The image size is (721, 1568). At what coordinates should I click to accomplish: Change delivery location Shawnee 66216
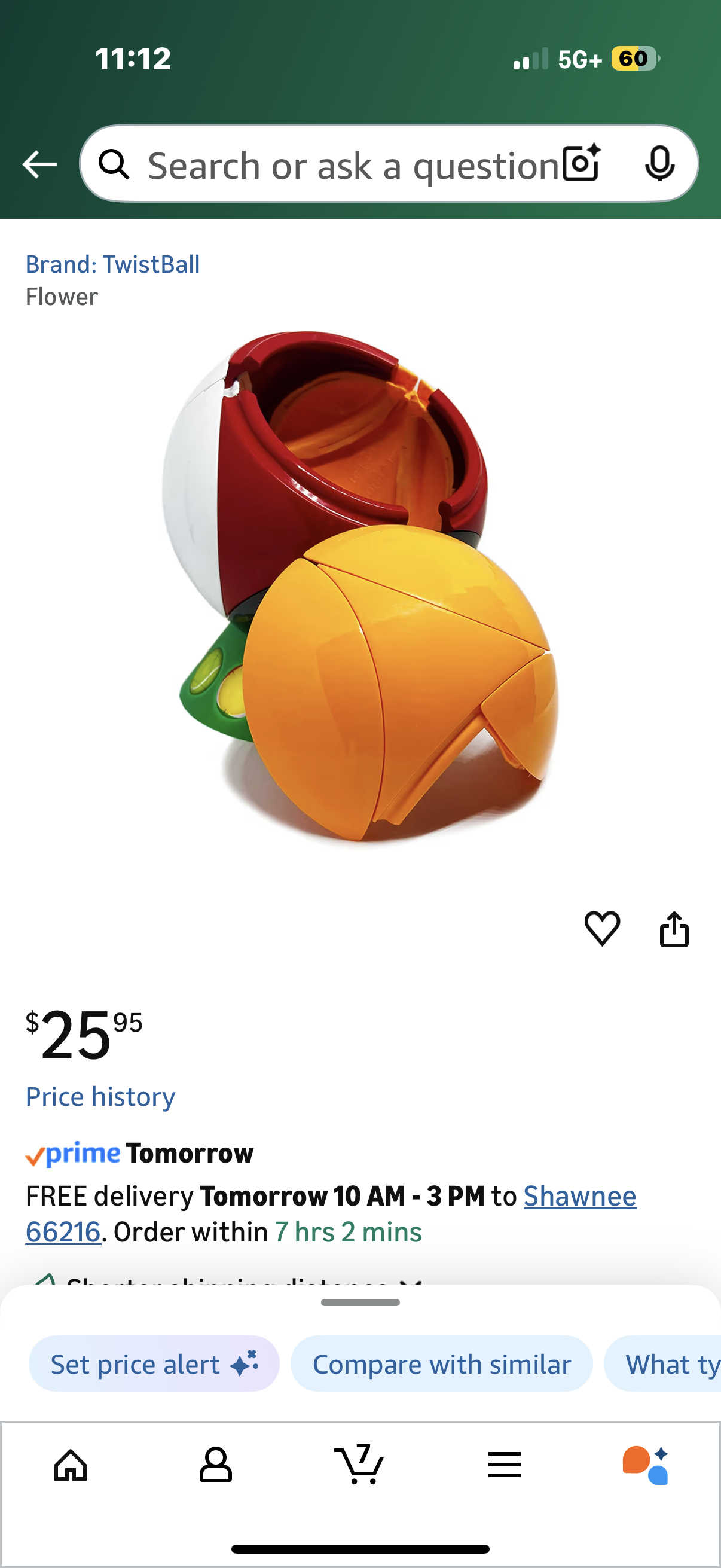579,1196
